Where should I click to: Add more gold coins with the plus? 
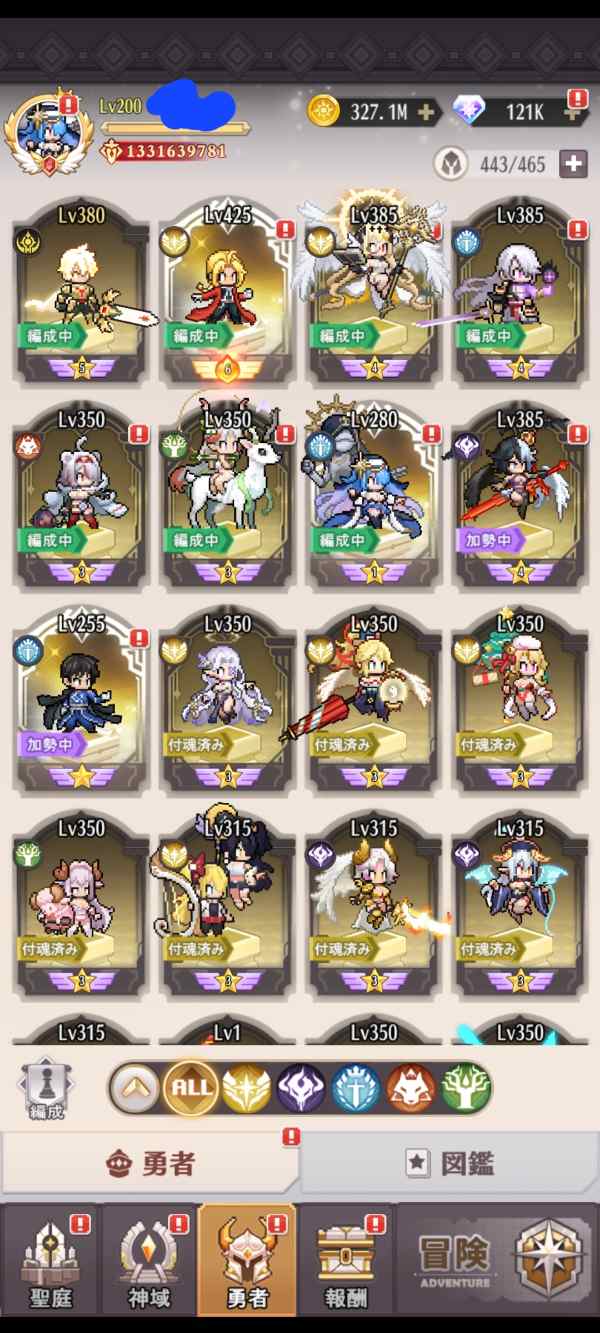[x=427, y=112]
